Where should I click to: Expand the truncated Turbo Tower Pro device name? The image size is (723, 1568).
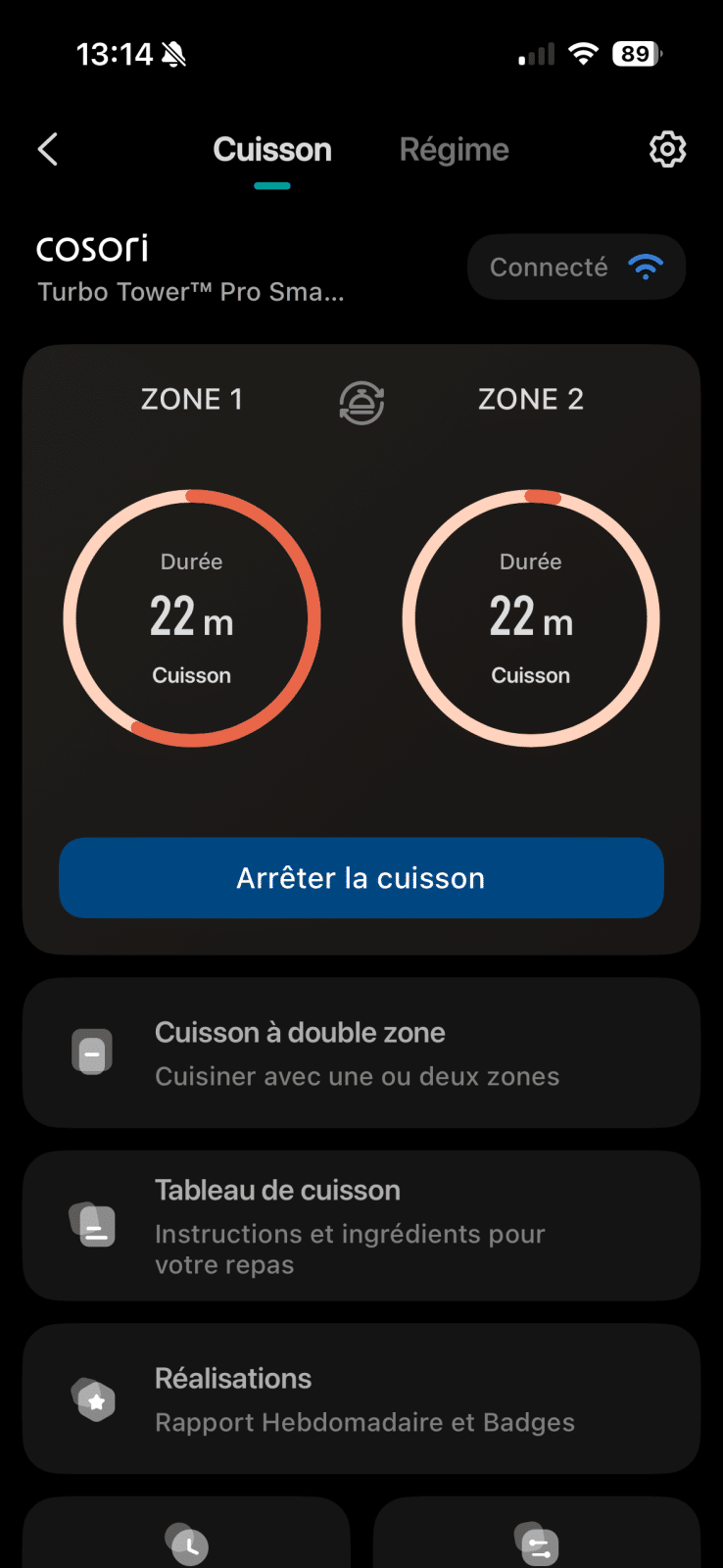191,291
